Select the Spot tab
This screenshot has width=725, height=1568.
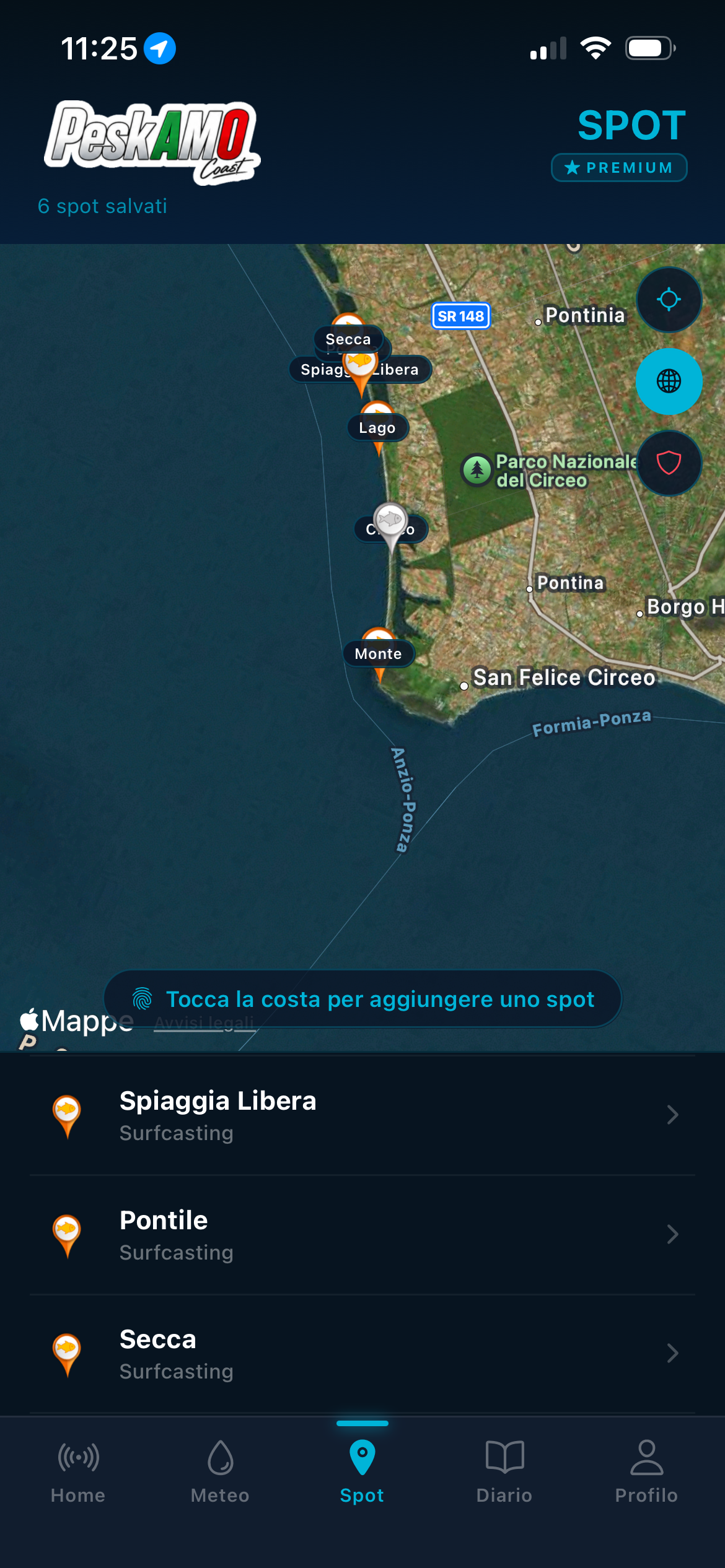click(x=362, y=1473)
